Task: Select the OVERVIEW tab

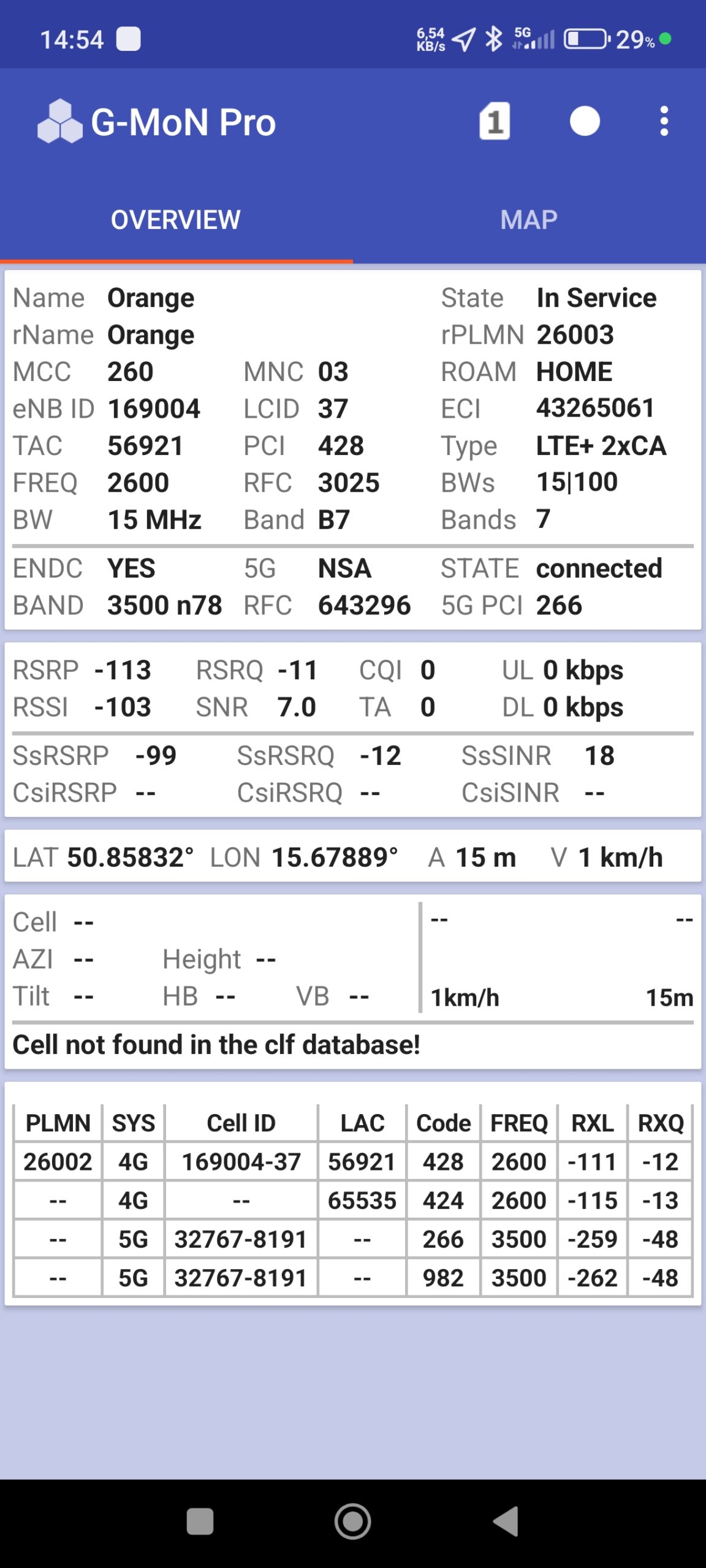Action: pyautogui.click(x=176, y=220)
